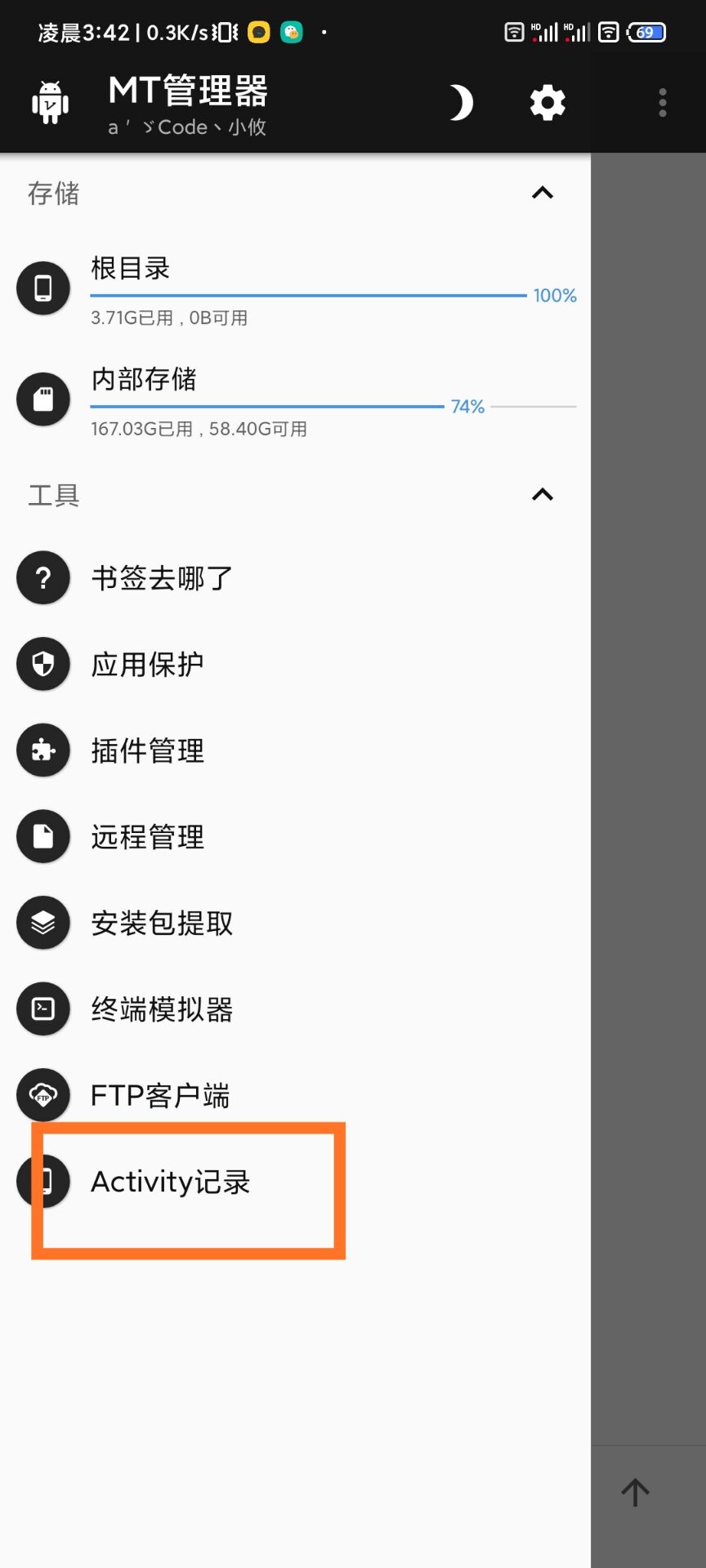Open the 应用保护 shield icon
Viewport: 706px width, 1568px height.
(x=42, y=664)
